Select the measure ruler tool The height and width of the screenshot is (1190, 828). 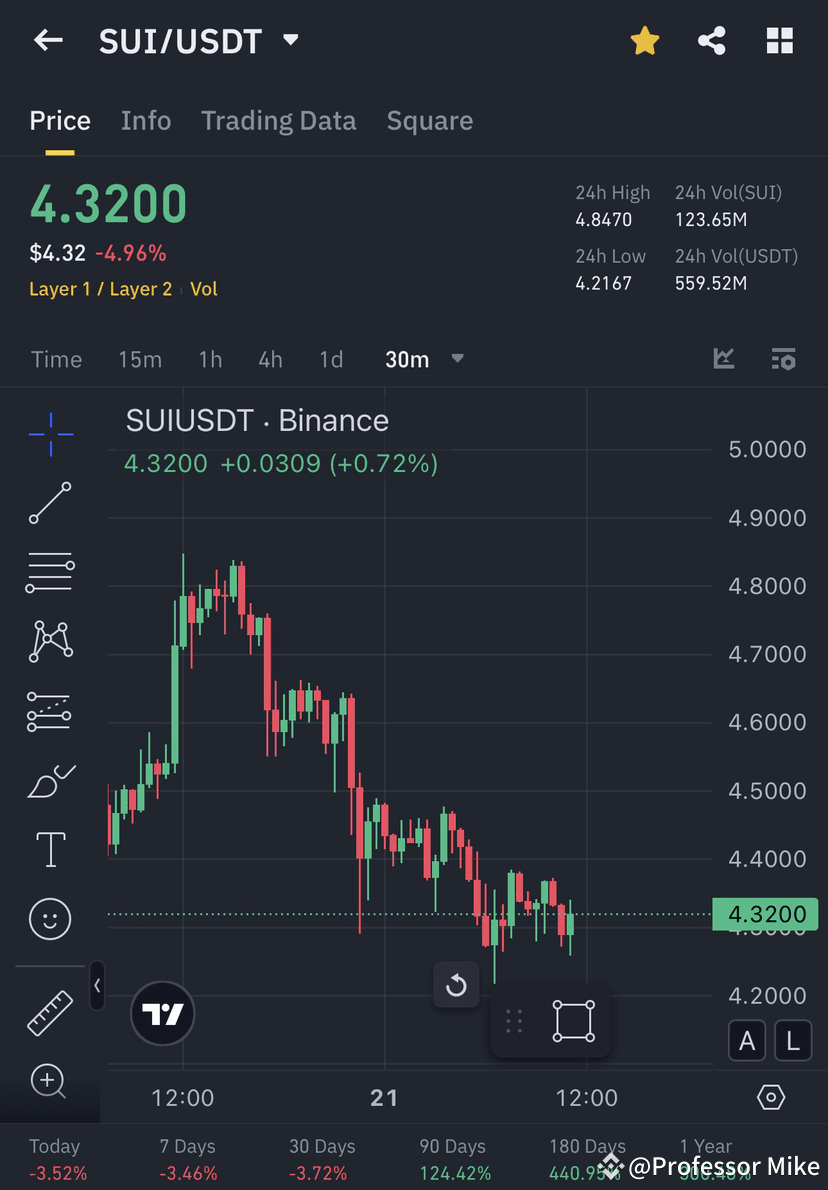point(50,1012)
